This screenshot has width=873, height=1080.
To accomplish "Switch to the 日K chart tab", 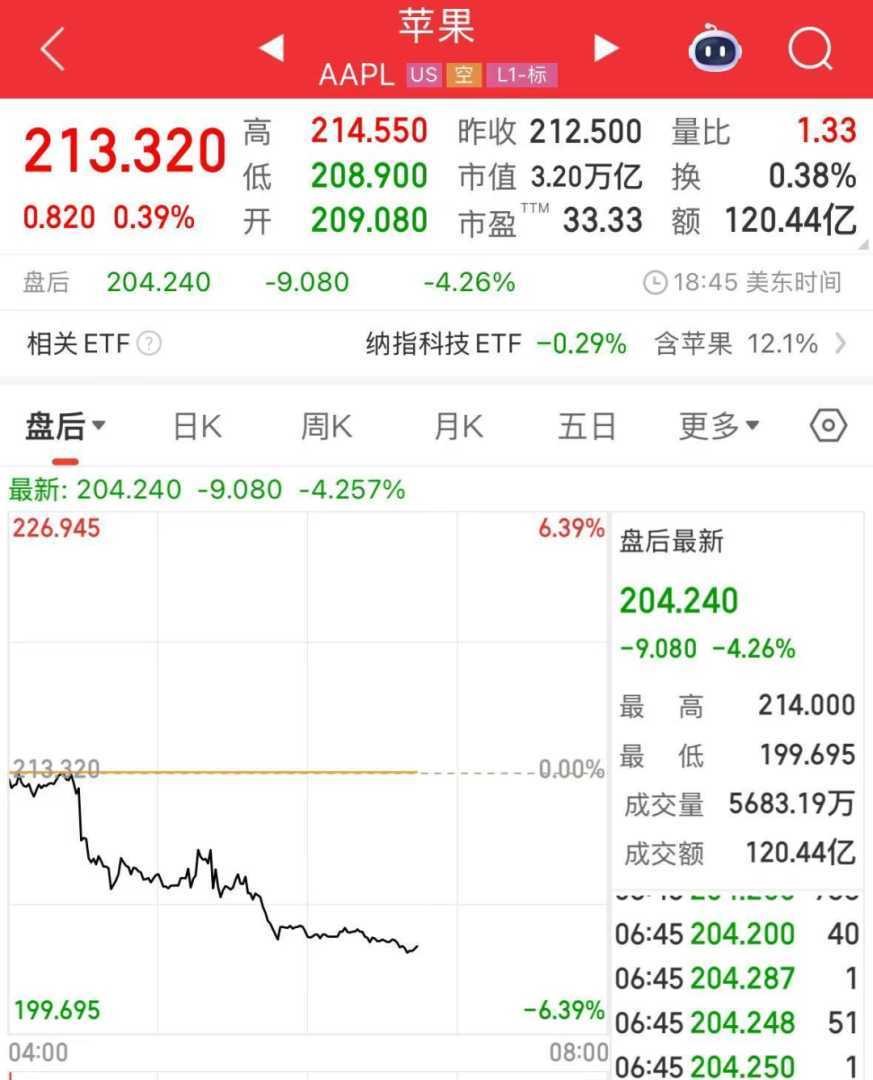I will pos(197,427).
